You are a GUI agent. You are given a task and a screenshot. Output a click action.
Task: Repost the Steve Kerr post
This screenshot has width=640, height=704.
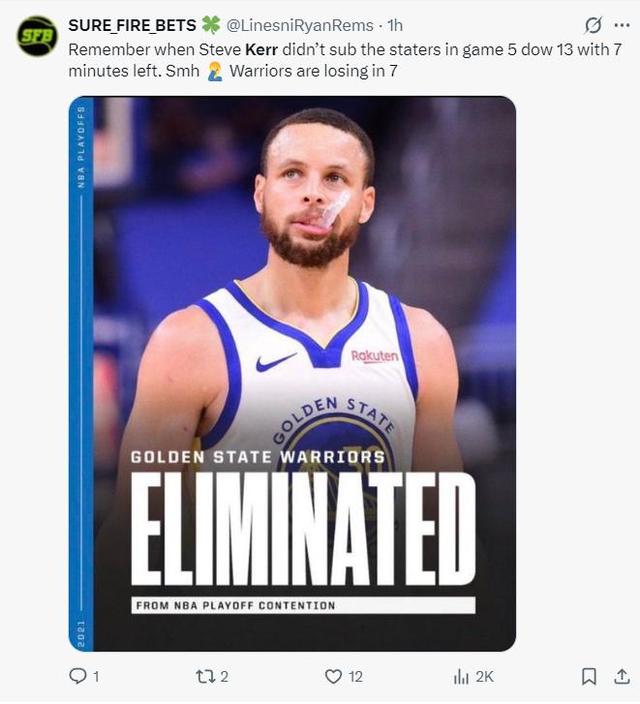pos(205,677)
